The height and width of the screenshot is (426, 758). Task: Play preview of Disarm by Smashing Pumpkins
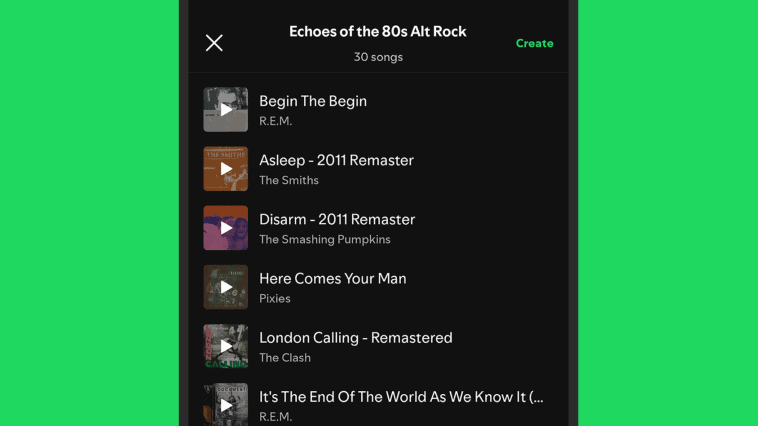pos(225,228)
